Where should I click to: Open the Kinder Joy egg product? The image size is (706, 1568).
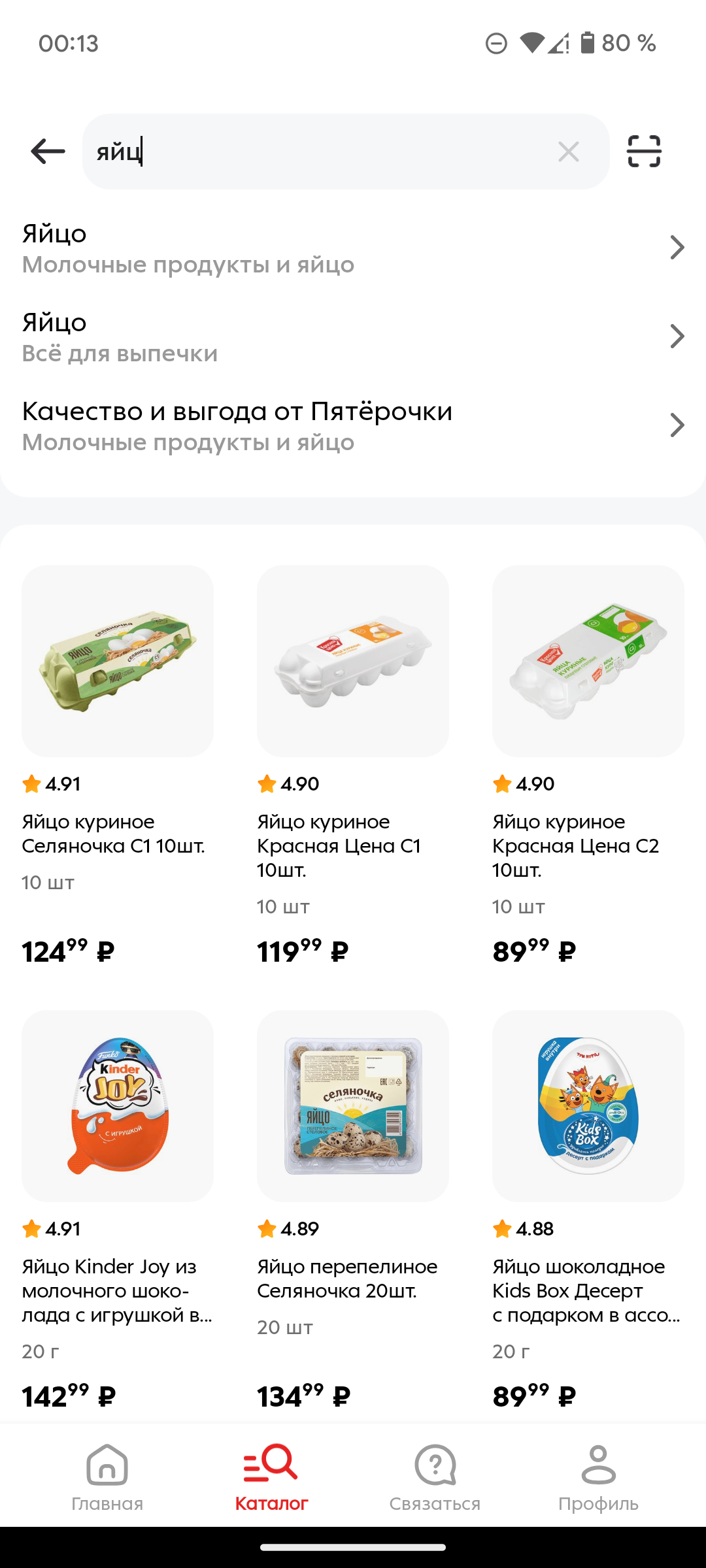coord(118,1105)
